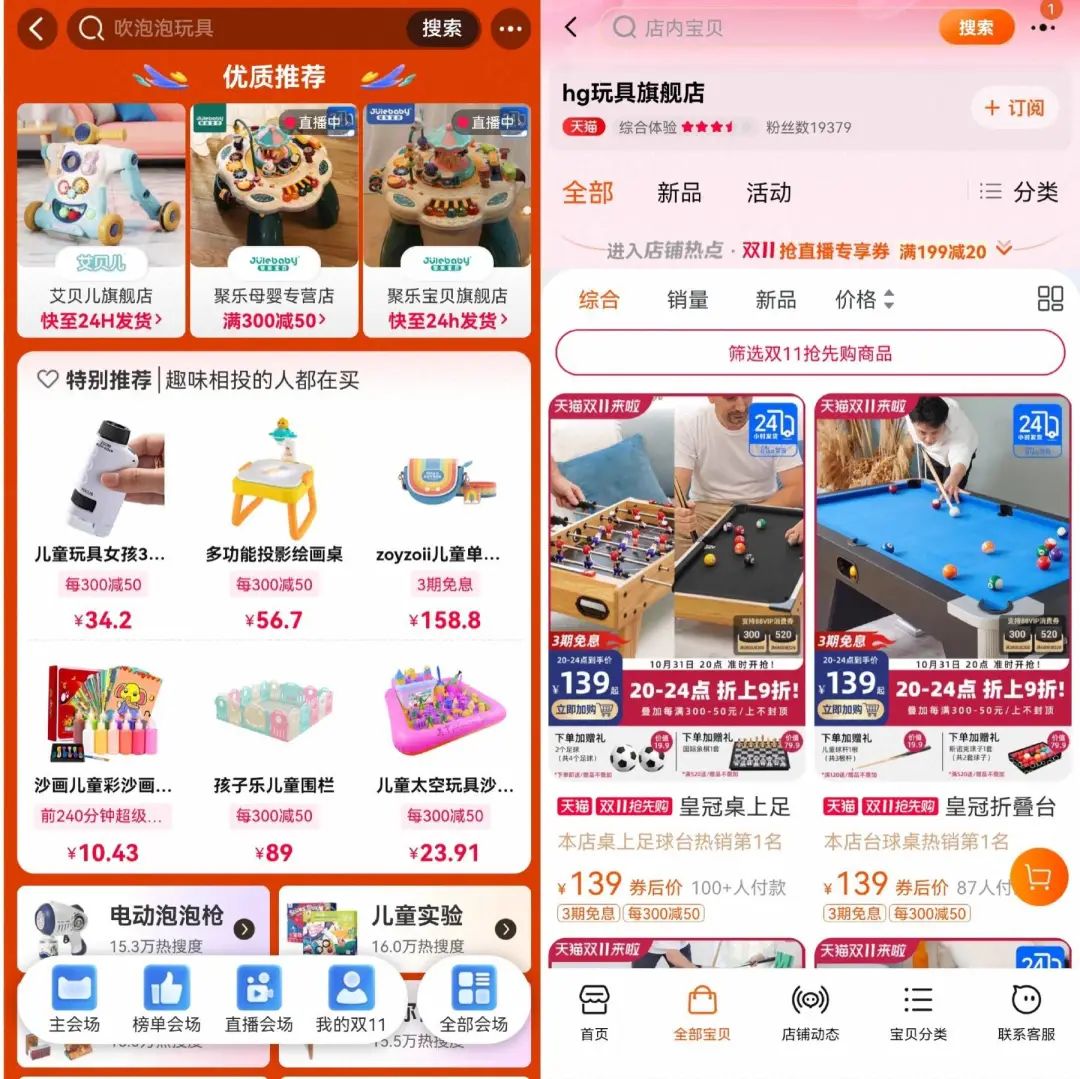Switch to the 活动 tab
The width and height of the screenshot is (1080, 1079).
[x=768, y=192]
